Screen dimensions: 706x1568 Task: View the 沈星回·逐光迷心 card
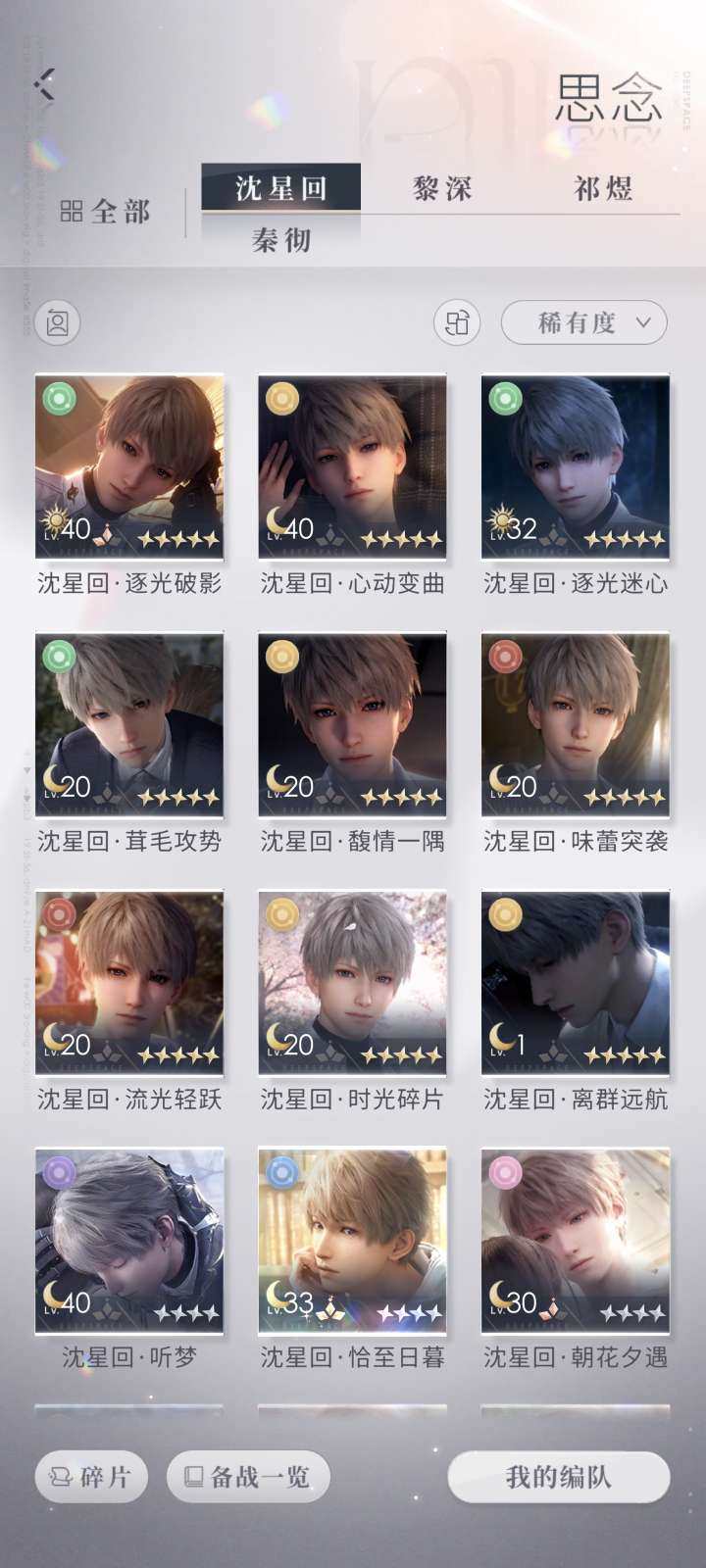[x=576, y=466]
